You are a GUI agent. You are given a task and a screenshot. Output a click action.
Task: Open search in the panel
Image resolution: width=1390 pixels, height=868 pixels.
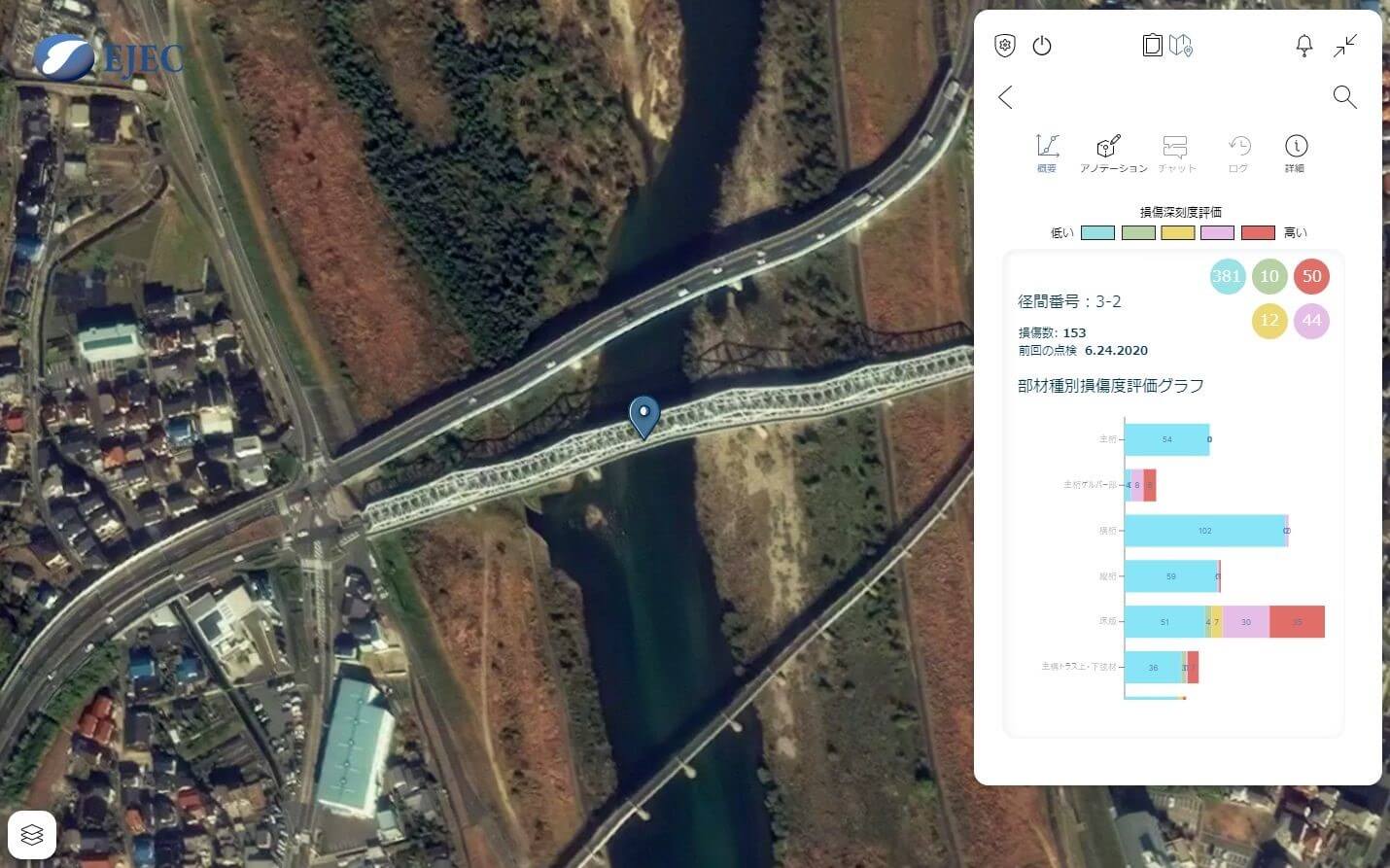tap(1344, 96)
